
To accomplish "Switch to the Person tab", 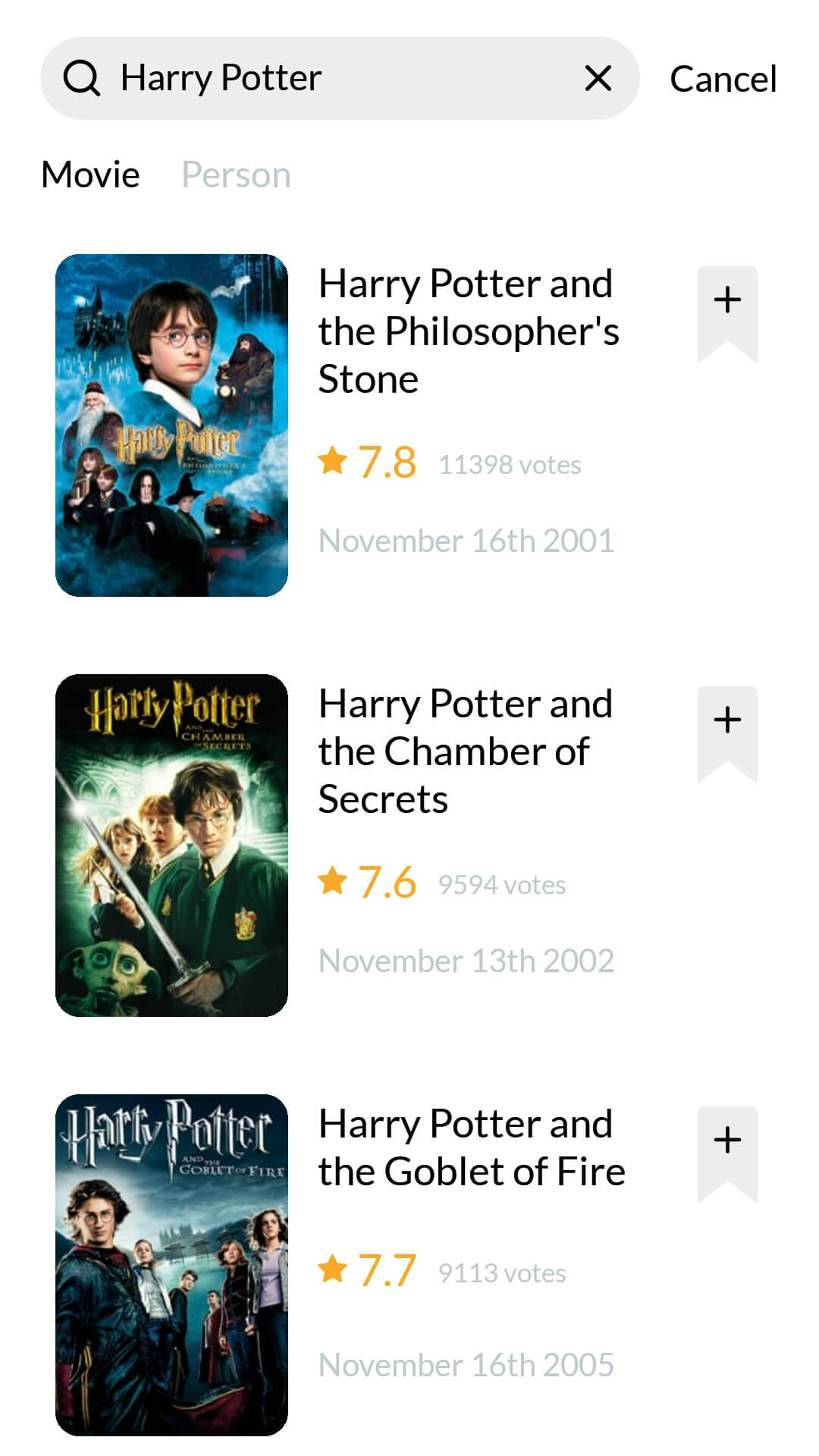I will click(x=236, y=175).
